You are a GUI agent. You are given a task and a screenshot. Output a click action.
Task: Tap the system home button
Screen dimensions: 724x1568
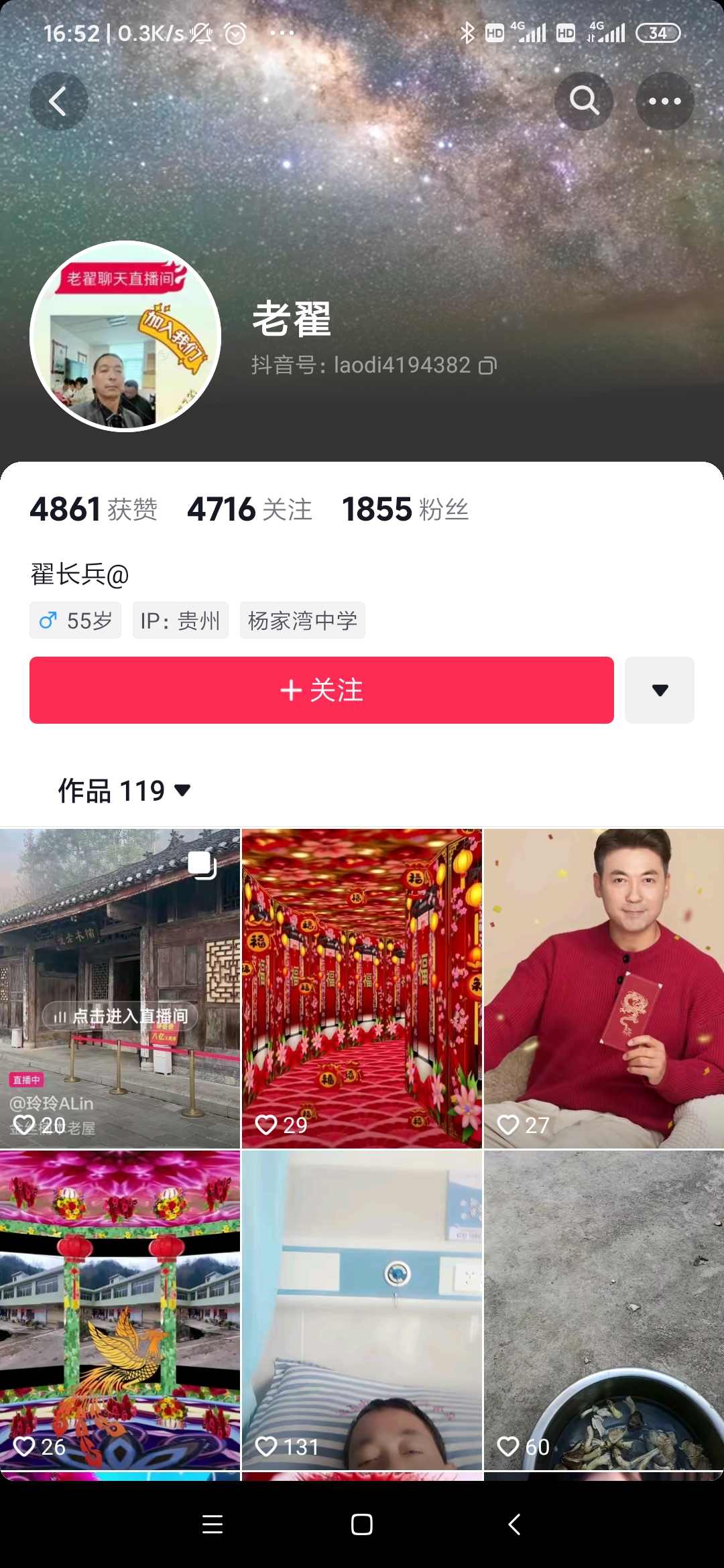(361, 1524)
